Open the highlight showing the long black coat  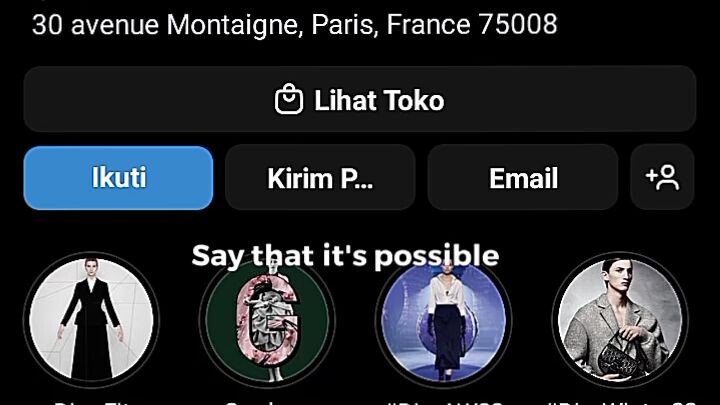(91, 320)
